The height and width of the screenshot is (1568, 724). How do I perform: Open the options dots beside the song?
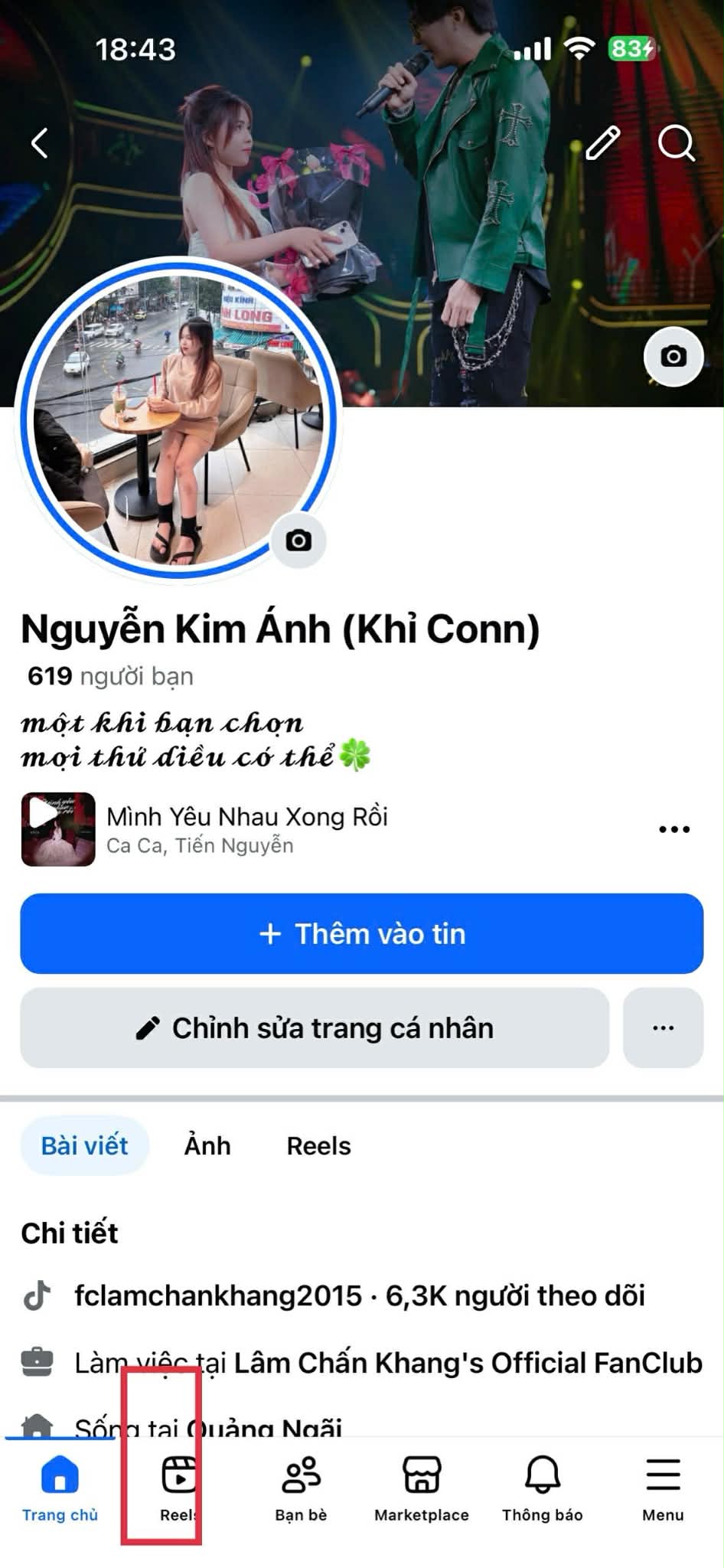[x=674, y=829]
